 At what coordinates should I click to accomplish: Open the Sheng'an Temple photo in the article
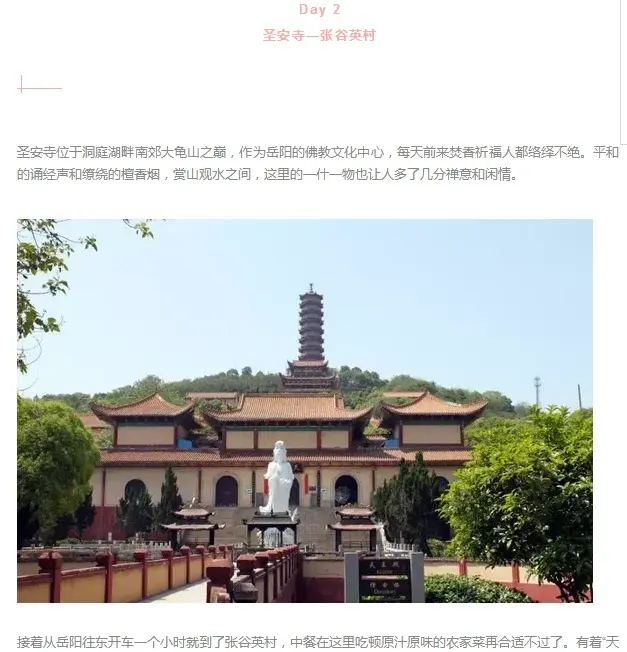(x=305, y=410)
